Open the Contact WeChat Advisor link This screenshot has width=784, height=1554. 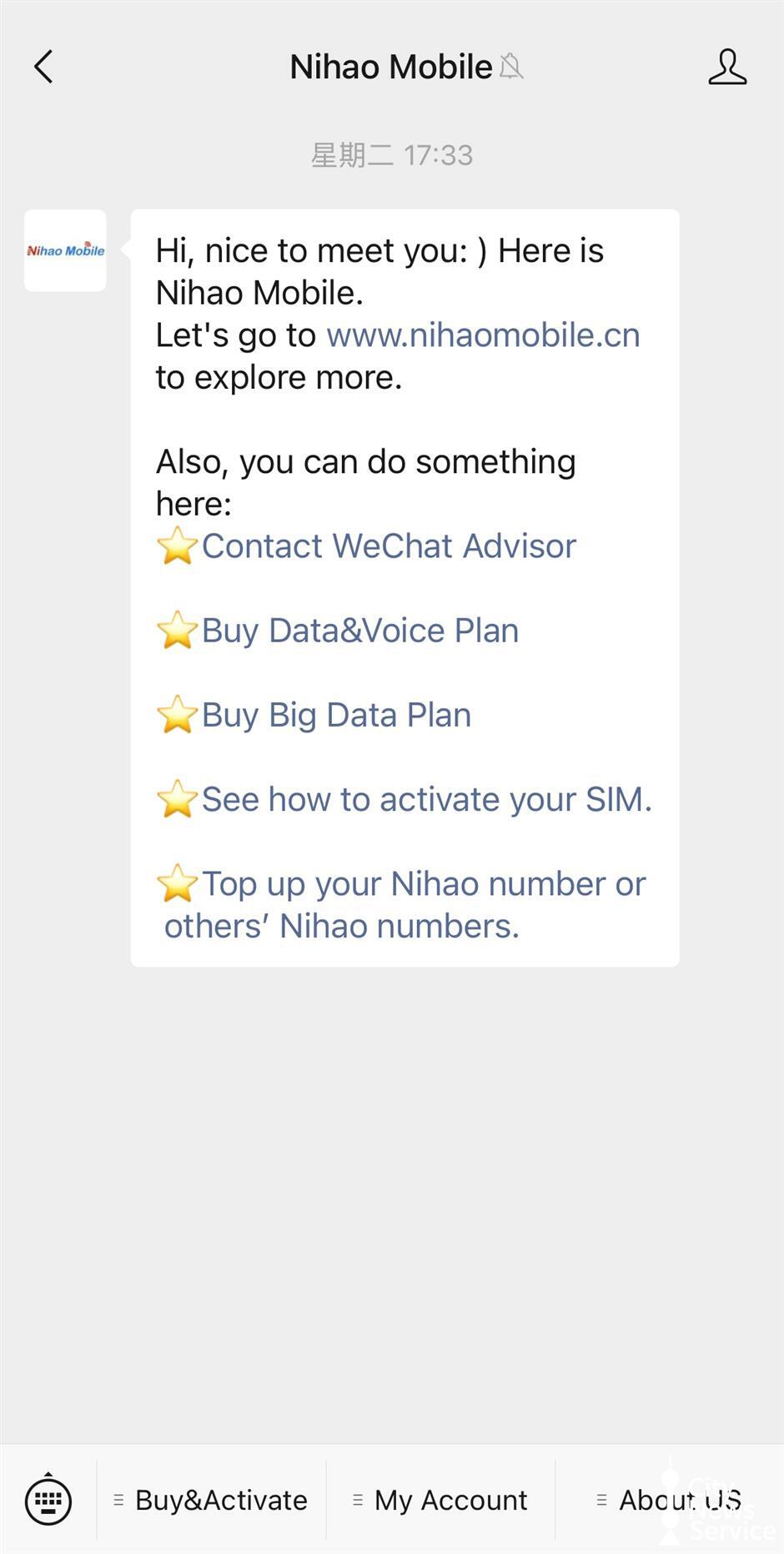pyautogui.click(x=389, y=547)
